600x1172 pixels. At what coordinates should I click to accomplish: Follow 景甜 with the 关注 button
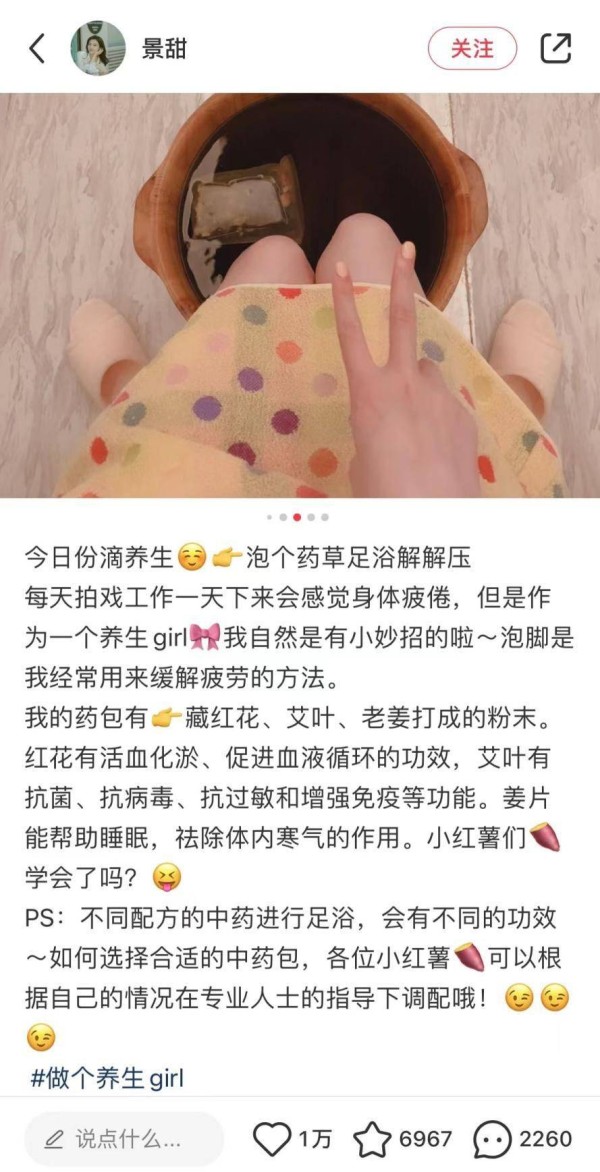click(472, 49)
